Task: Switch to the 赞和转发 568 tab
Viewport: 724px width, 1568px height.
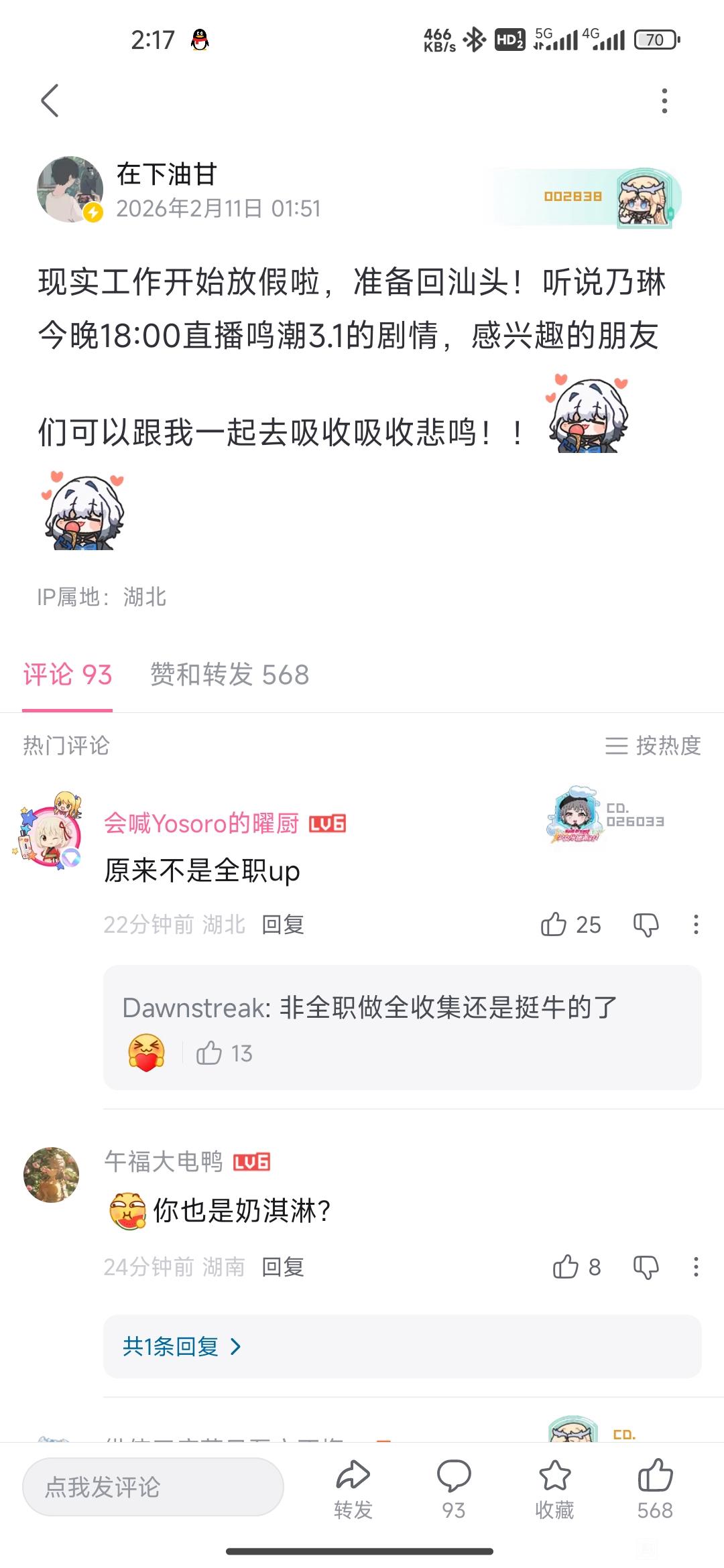Action: 229,675
